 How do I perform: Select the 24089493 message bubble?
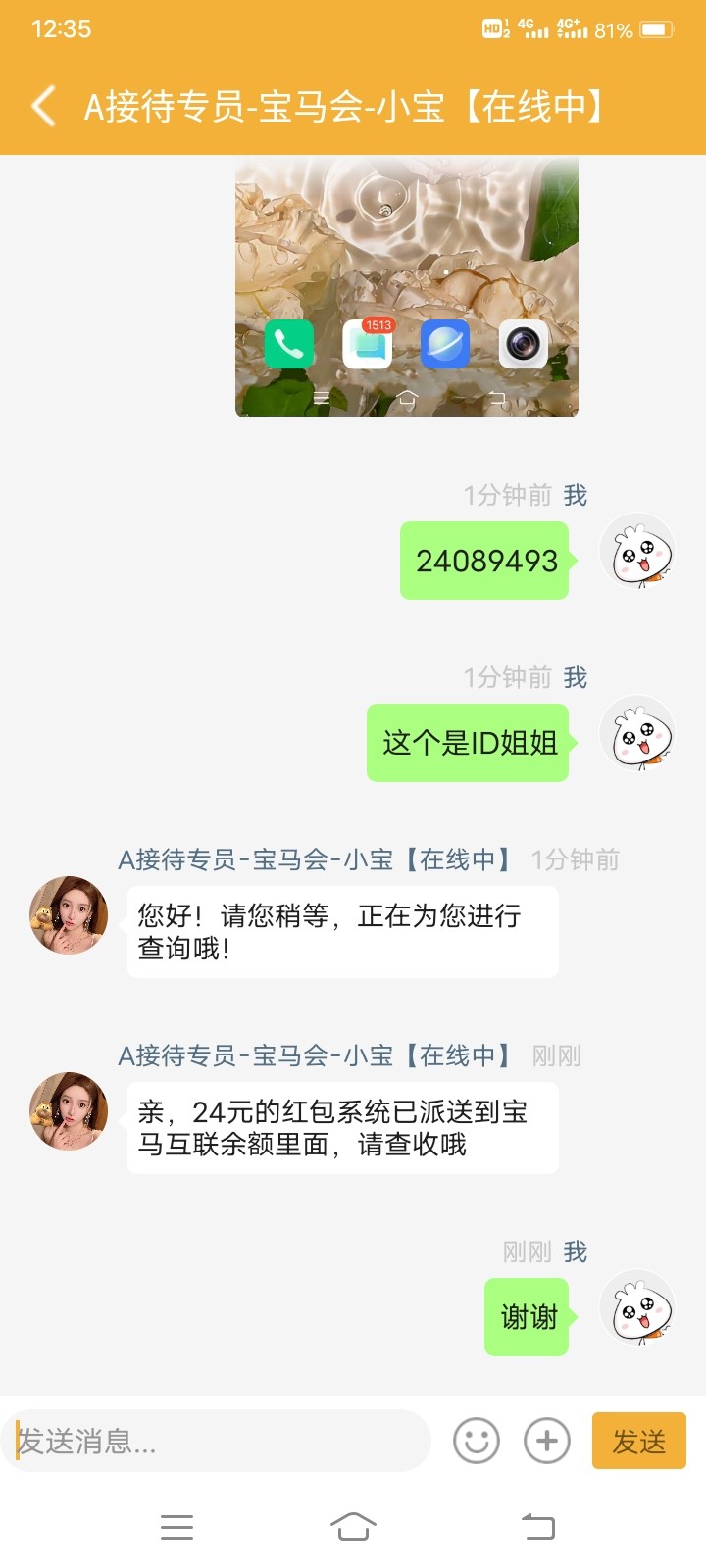pos(484,560)
